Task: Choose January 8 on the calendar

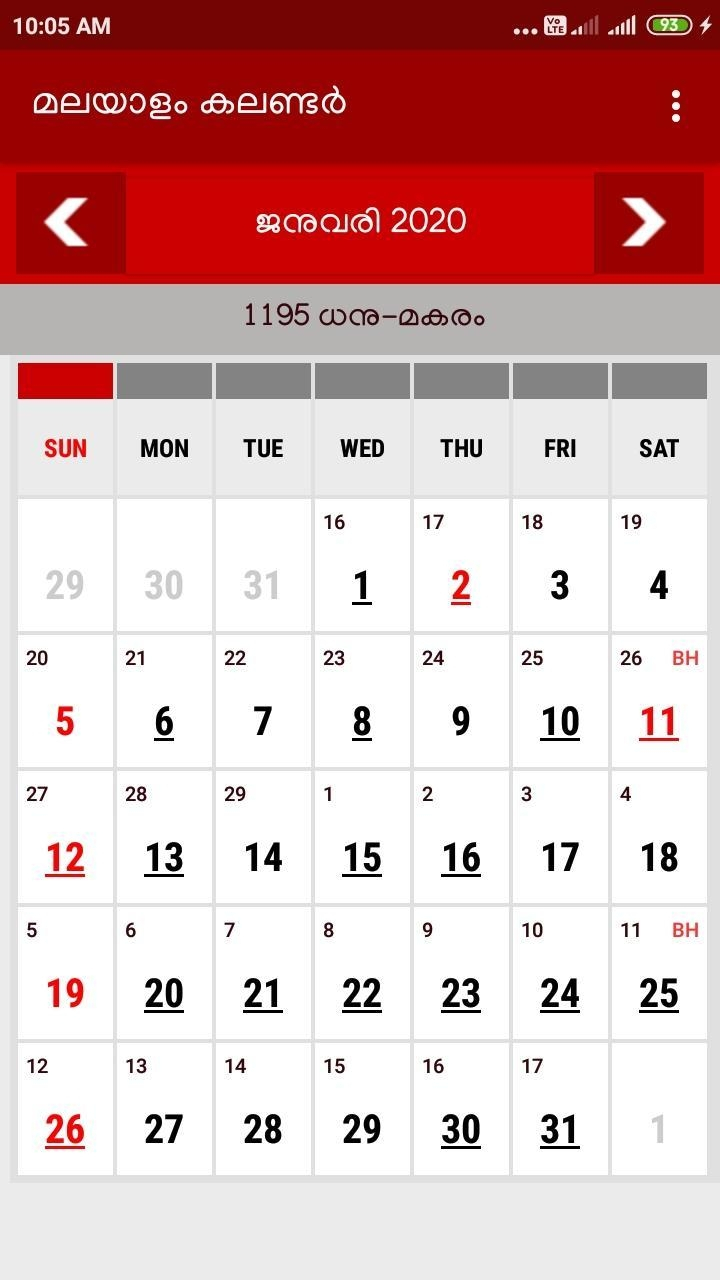Action: 362,702
